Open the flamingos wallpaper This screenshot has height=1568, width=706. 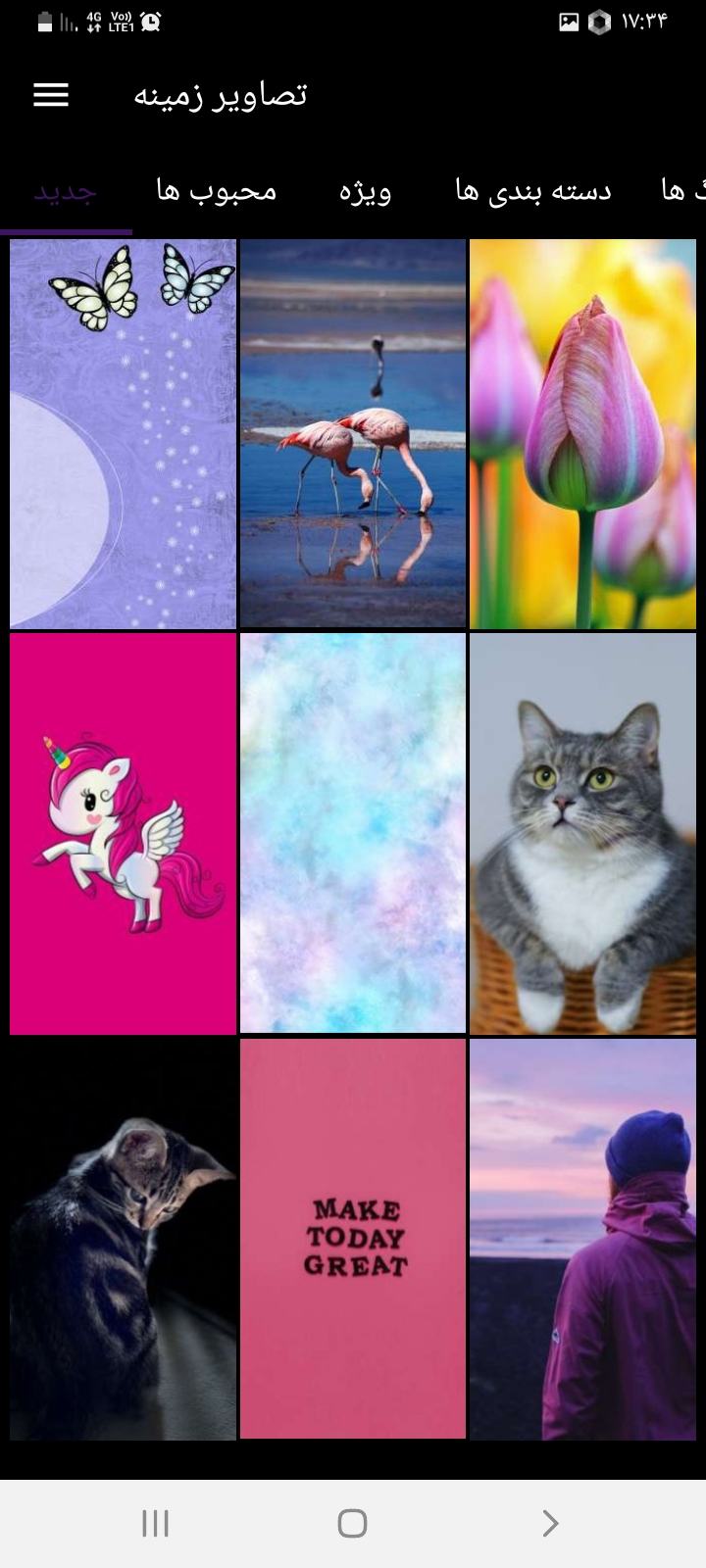click(x=353, y=433)
